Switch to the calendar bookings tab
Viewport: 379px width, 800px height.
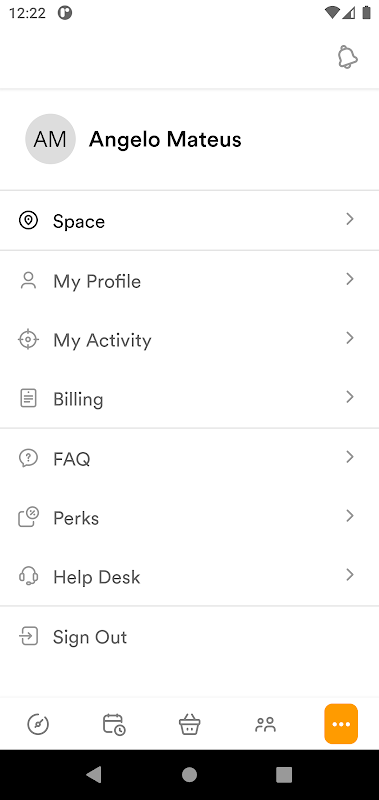coord(114,724)
